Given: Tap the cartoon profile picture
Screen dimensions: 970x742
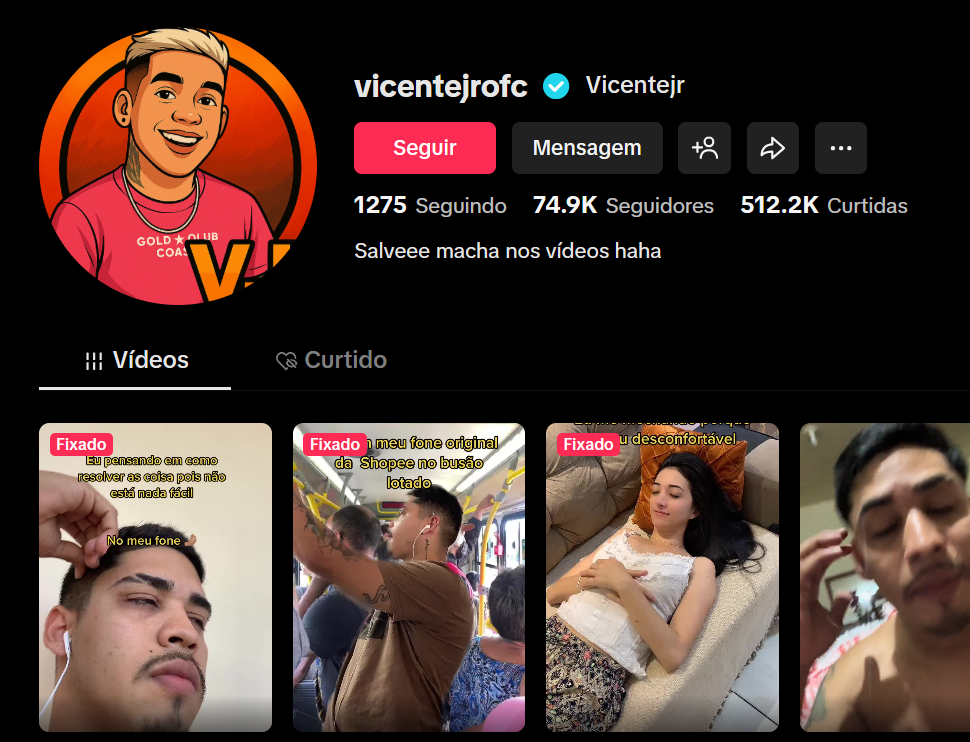Looking at the screenshot, I should pos(178,167).
